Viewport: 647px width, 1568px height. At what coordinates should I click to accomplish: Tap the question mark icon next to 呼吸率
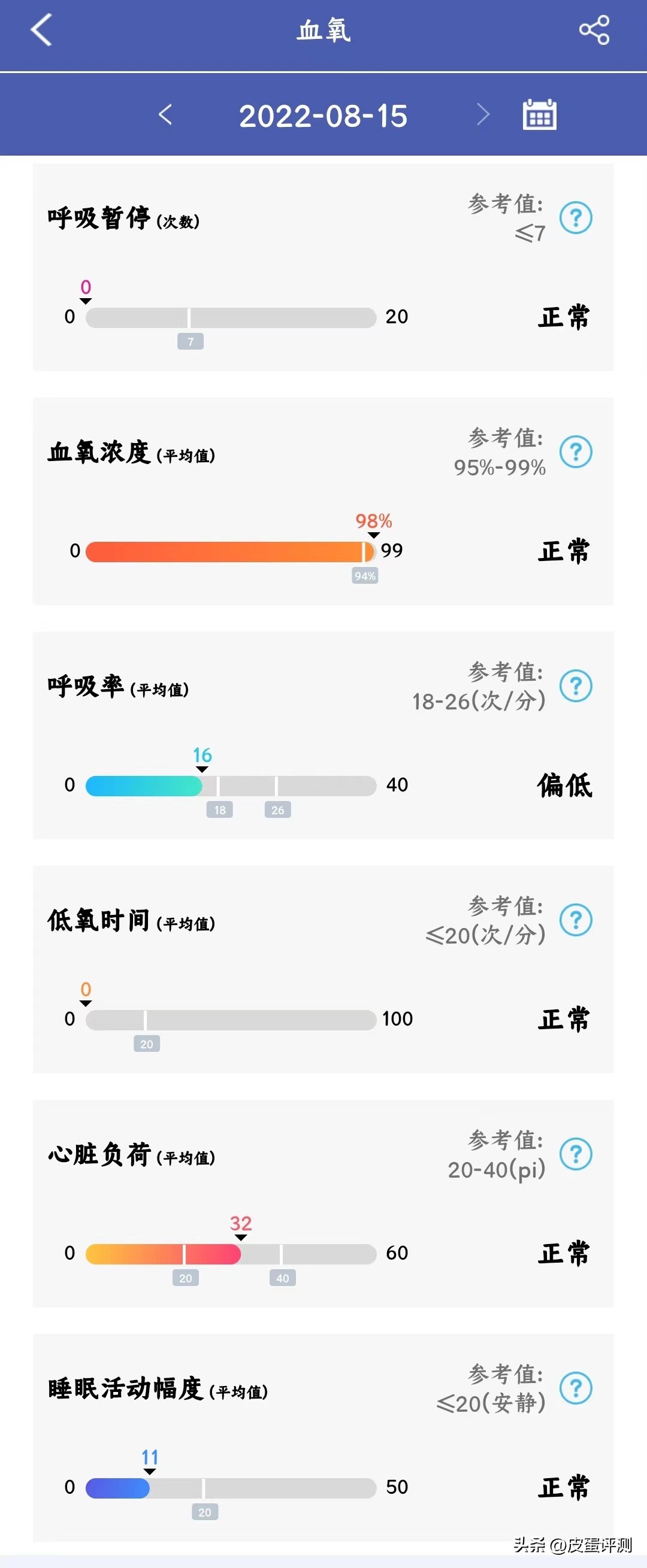pyautogui.click(x=575, y=687)
